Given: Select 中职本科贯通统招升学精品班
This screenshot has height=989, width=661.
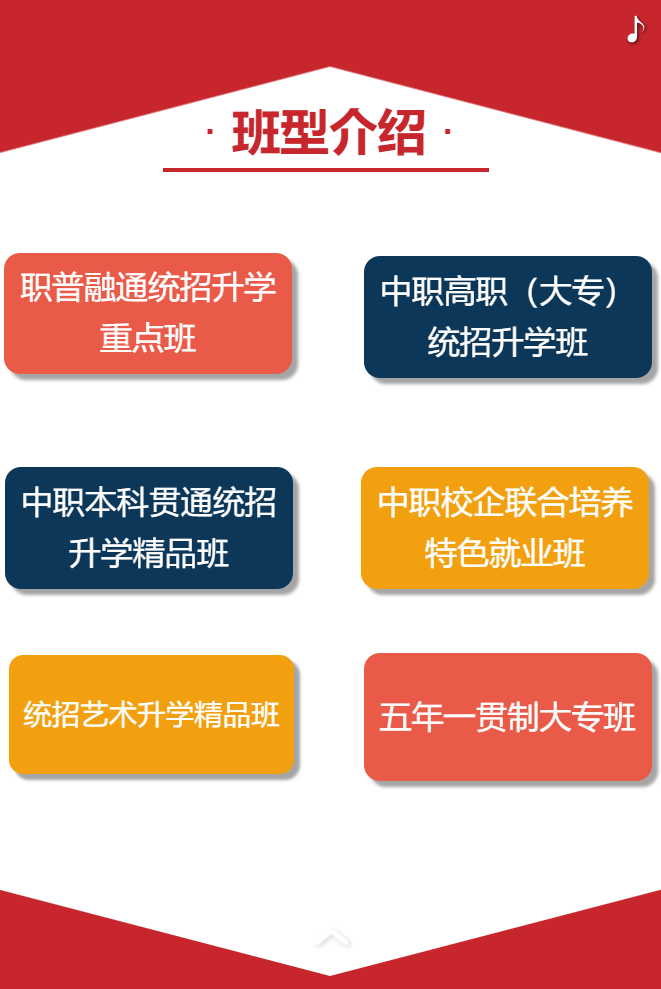Looking at the screenshot, I should tap(149, 528).
